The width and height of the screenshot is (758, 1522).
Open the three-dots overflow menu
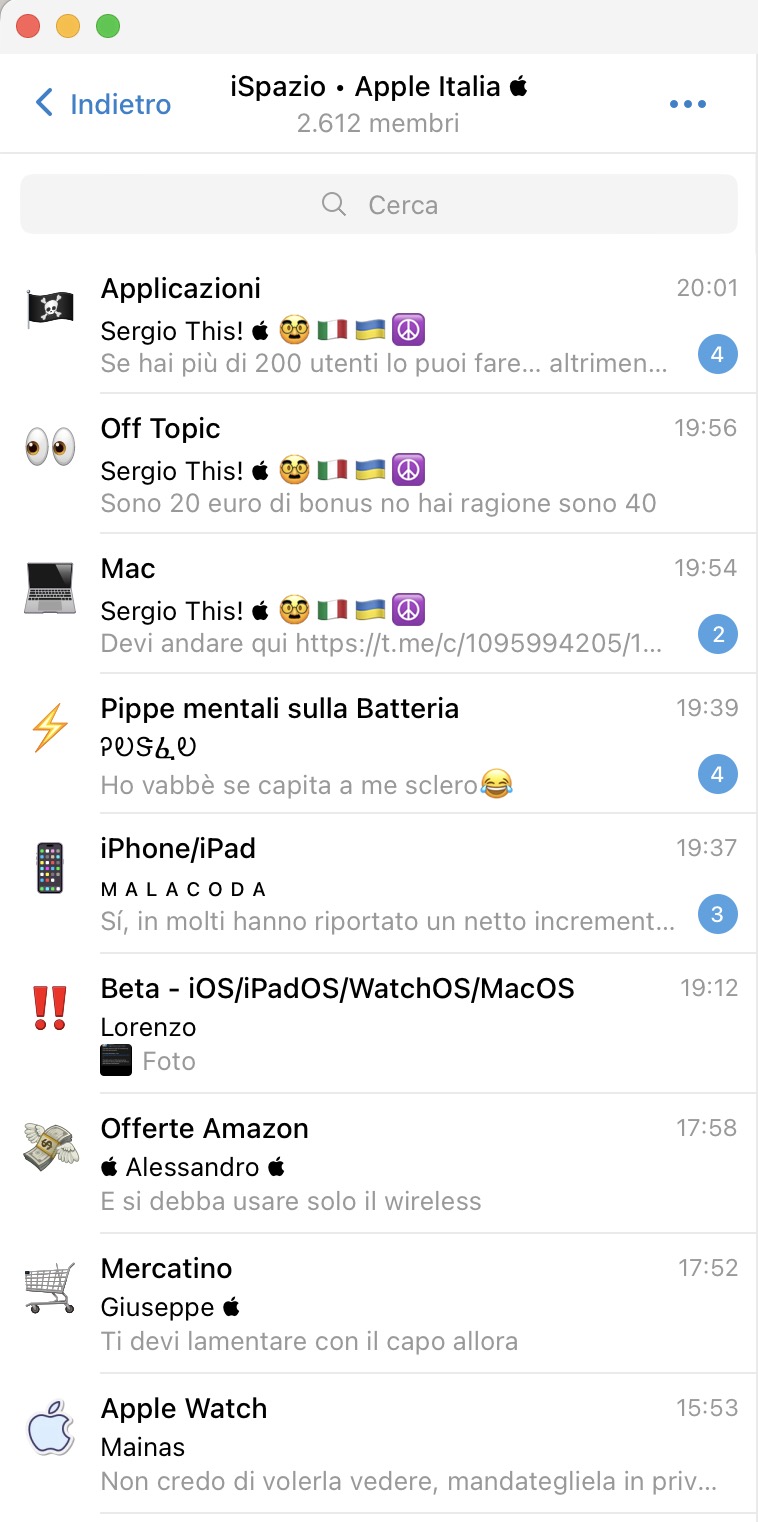pos(688,104)
